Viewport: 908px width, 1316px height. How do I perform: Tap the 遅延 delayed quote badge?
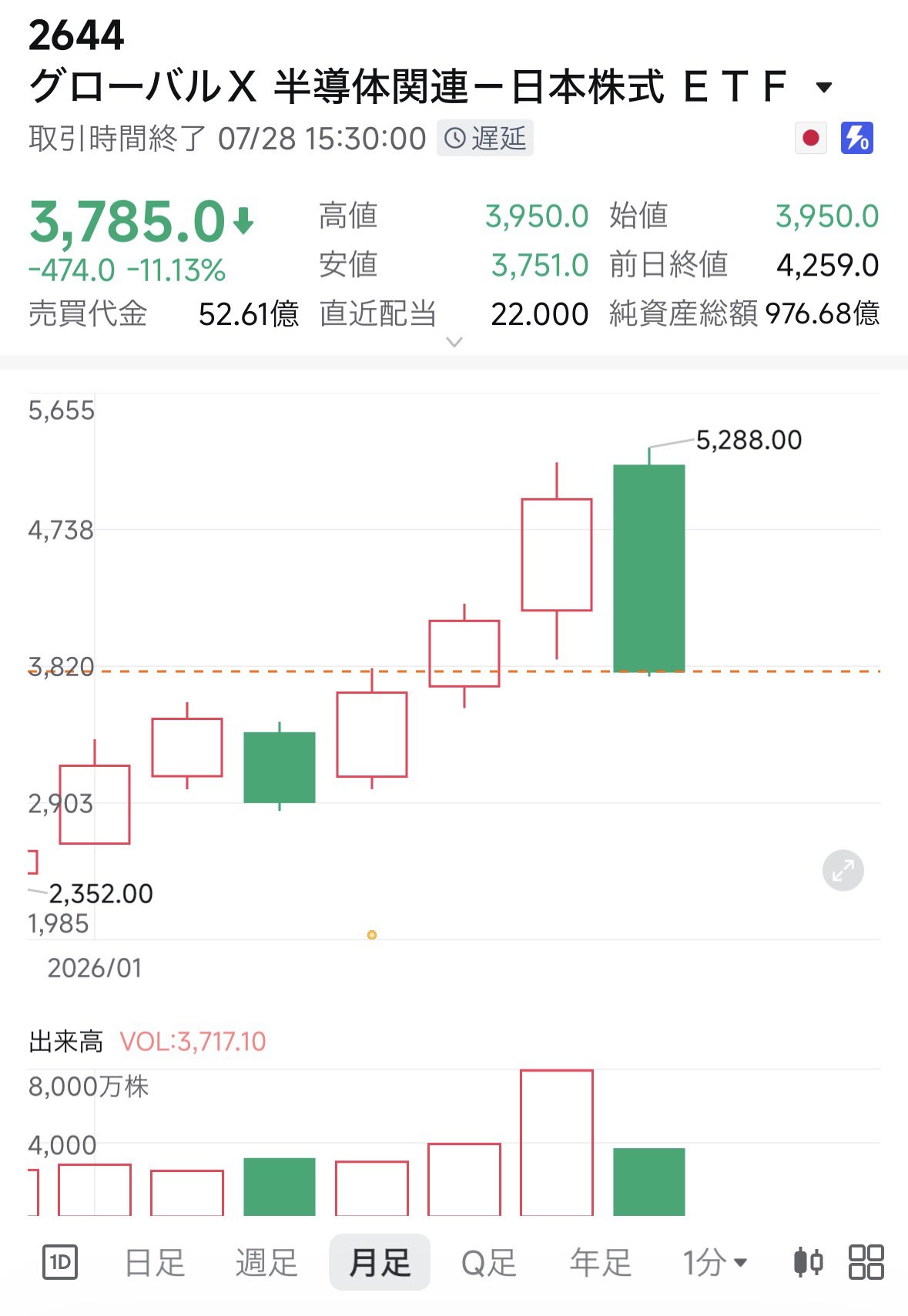(x=485, y=139)
